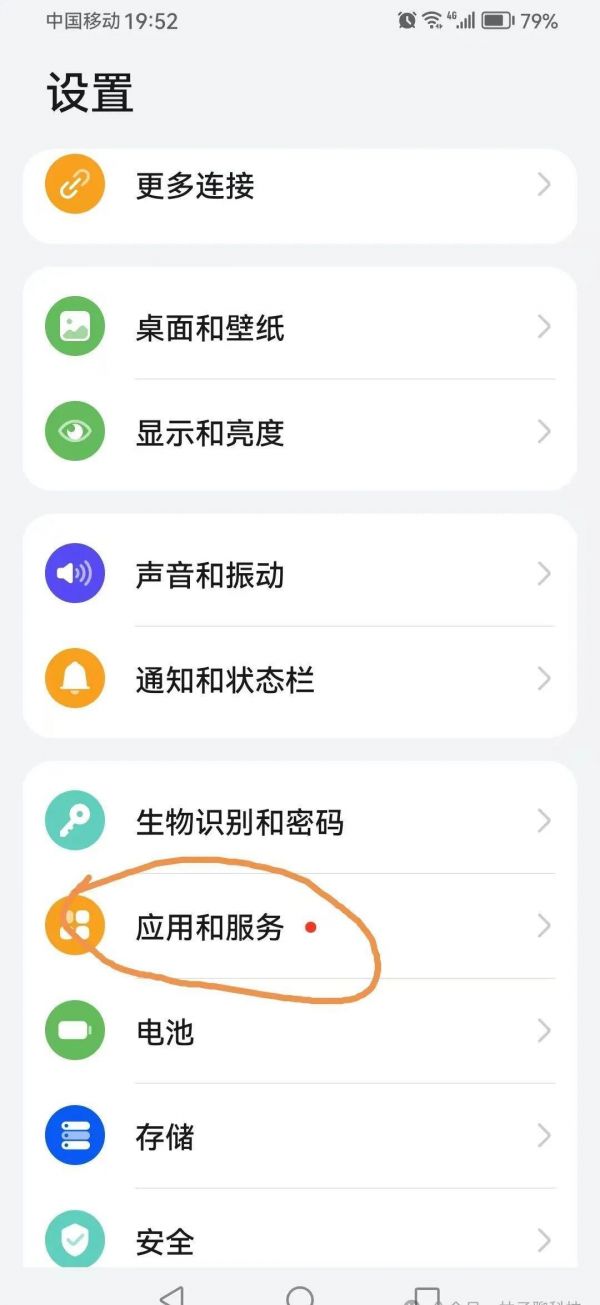The image size is (600, 1305).
Task: Open 安全 settings
Action: (300, 1241)
